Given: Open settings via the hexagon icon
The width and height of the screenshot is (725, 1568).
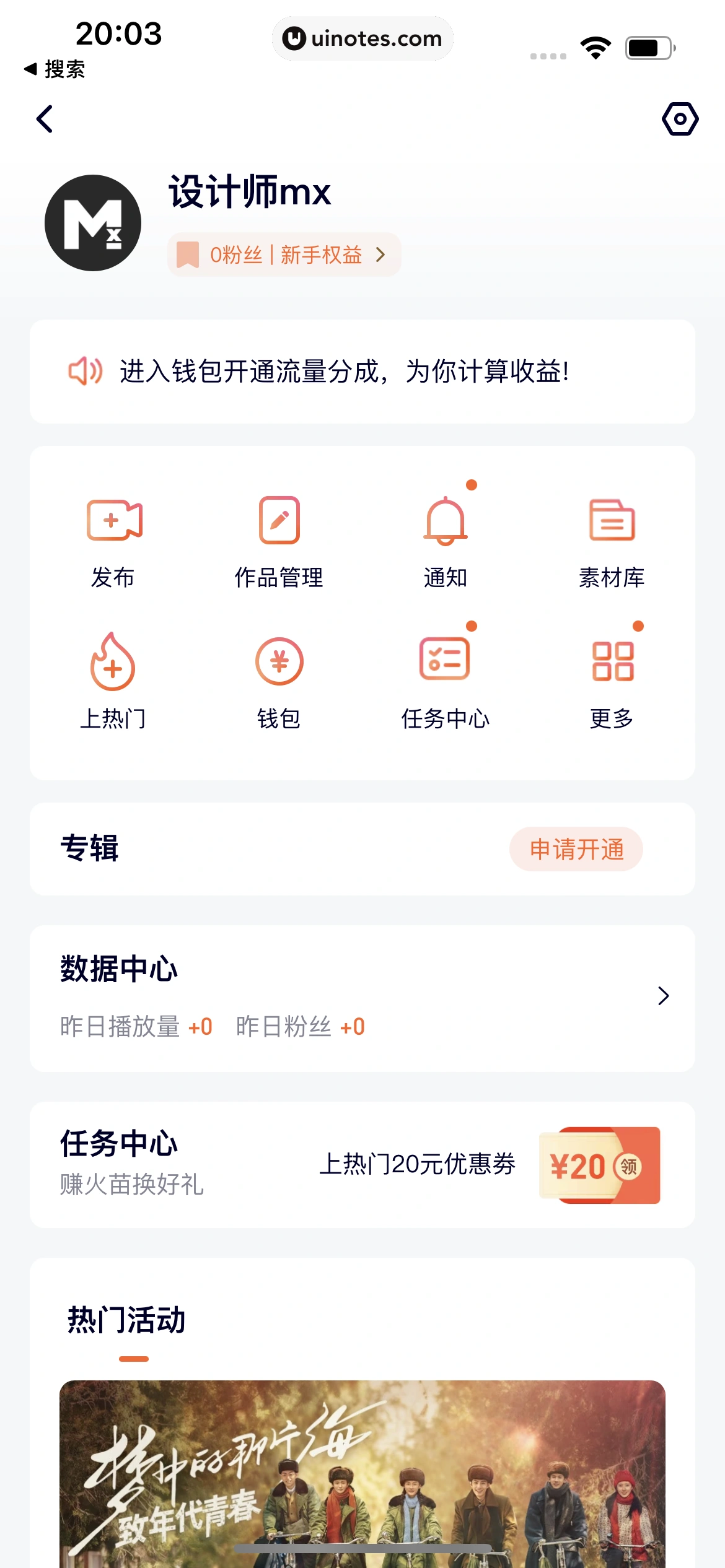Looking at the screenshot, I should pos(680,119).
